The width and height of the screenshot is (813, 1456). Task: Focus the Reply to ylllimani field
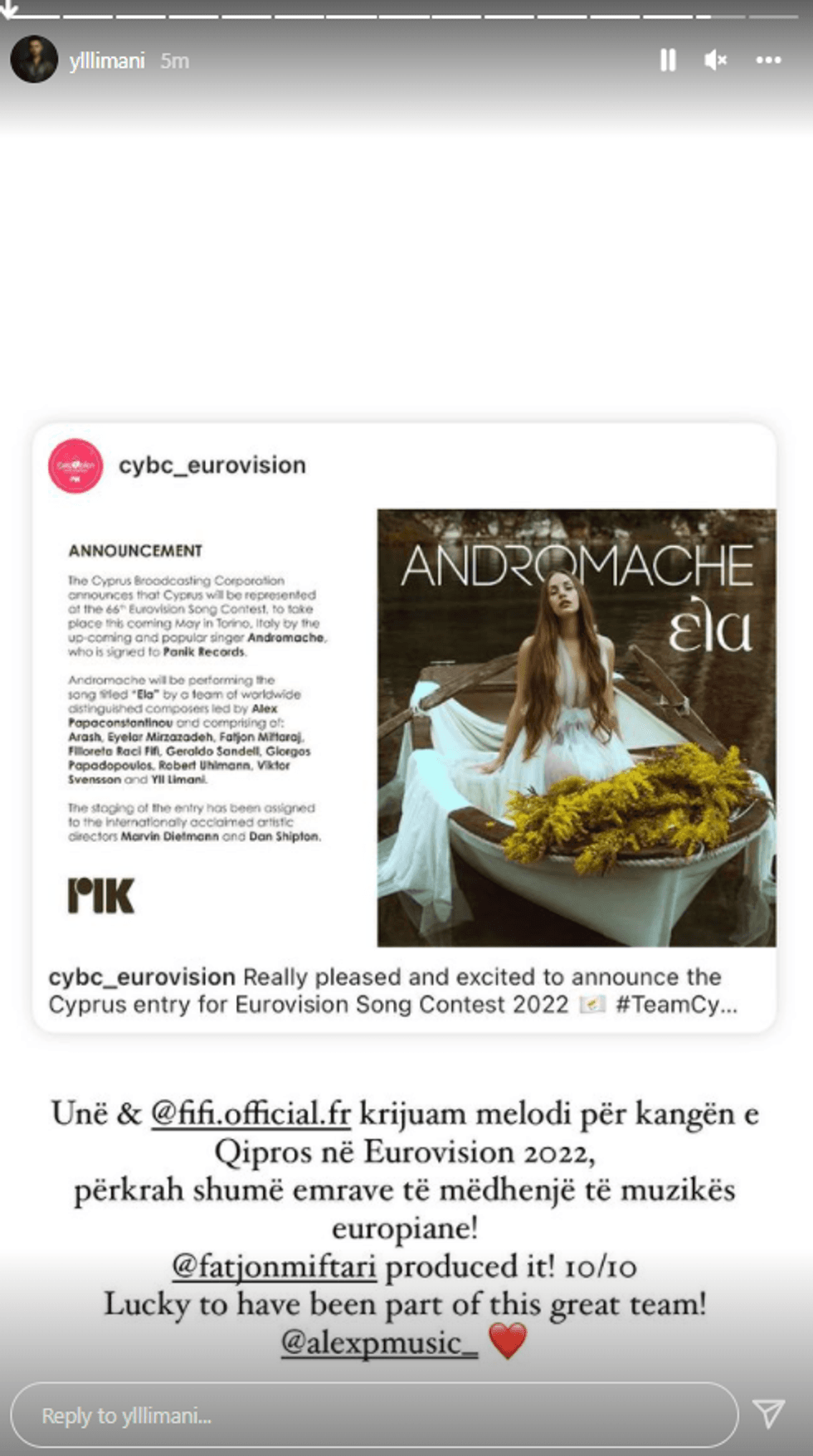[x=373, y=1415]
